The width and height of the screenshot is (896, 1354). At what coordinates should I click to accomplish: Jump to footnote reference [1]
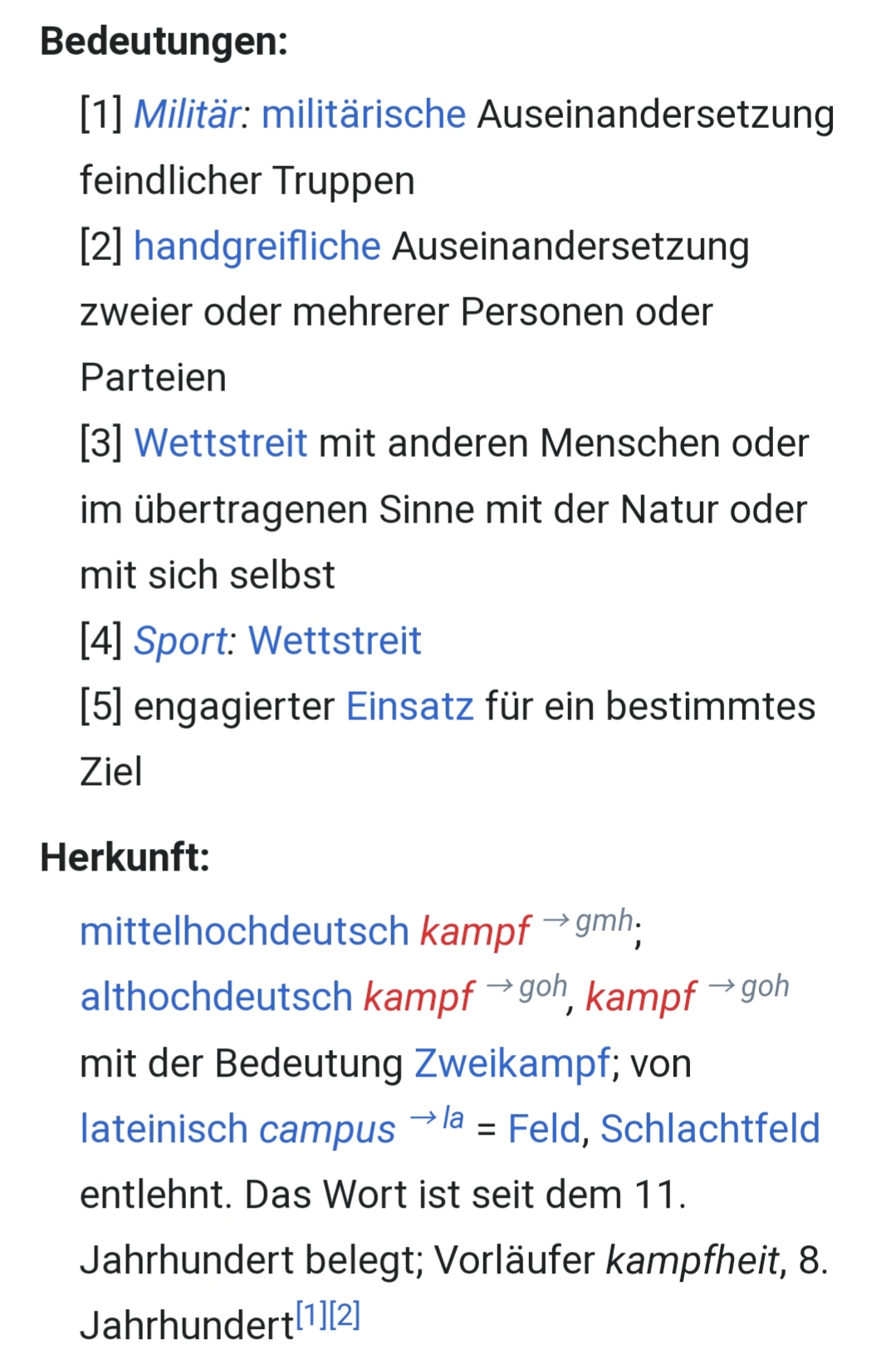click(311, 1315)
